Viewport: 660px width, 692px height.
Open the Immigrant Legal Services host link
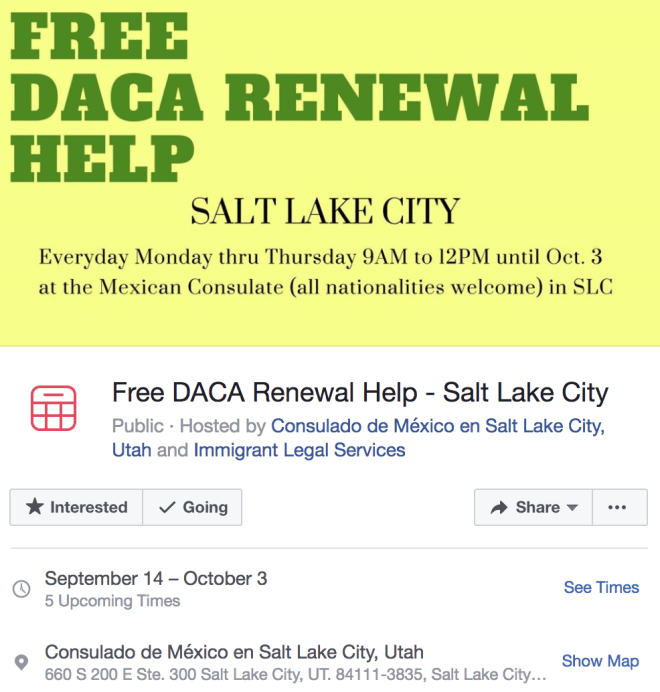[299, 450]
